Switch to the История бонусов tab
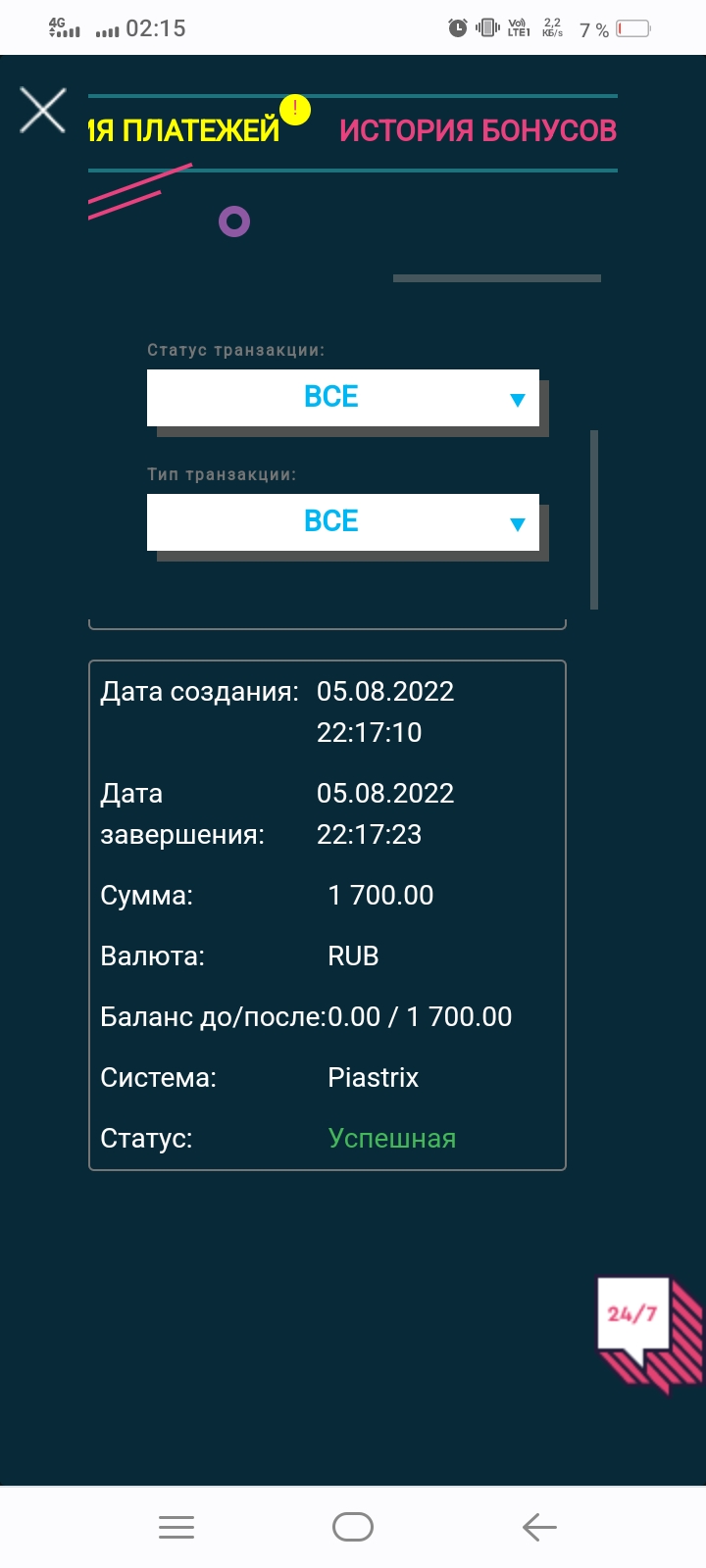Image resolution: width=706 pixels, height=1568 pixels. tap(479, 130)
